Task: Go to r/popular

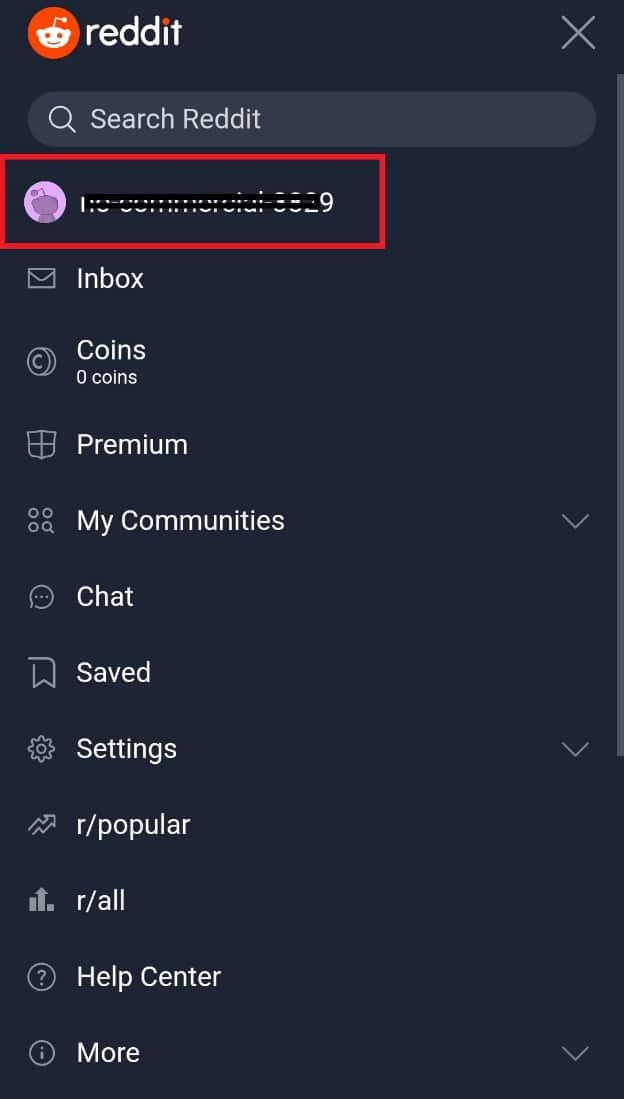Action: click(x=132, y=825)
